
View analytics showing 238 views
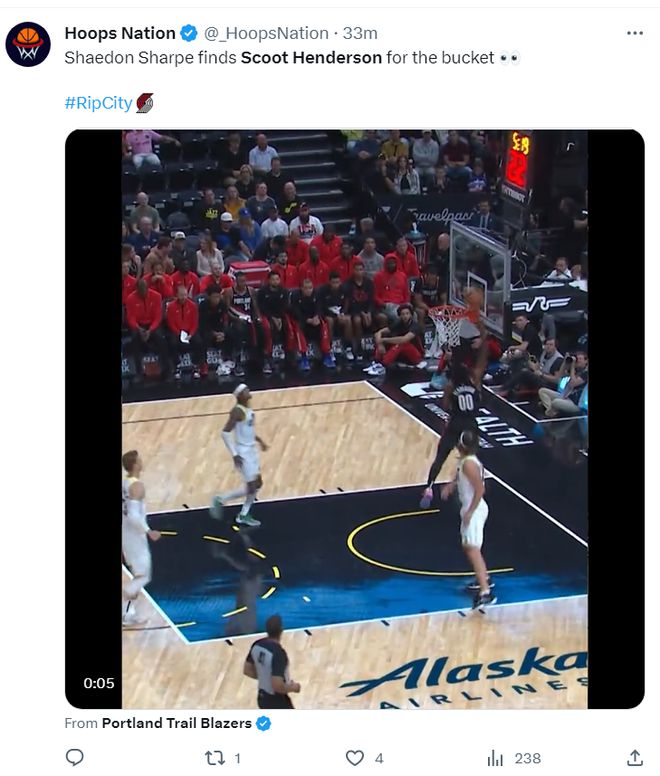click(495, 758)
